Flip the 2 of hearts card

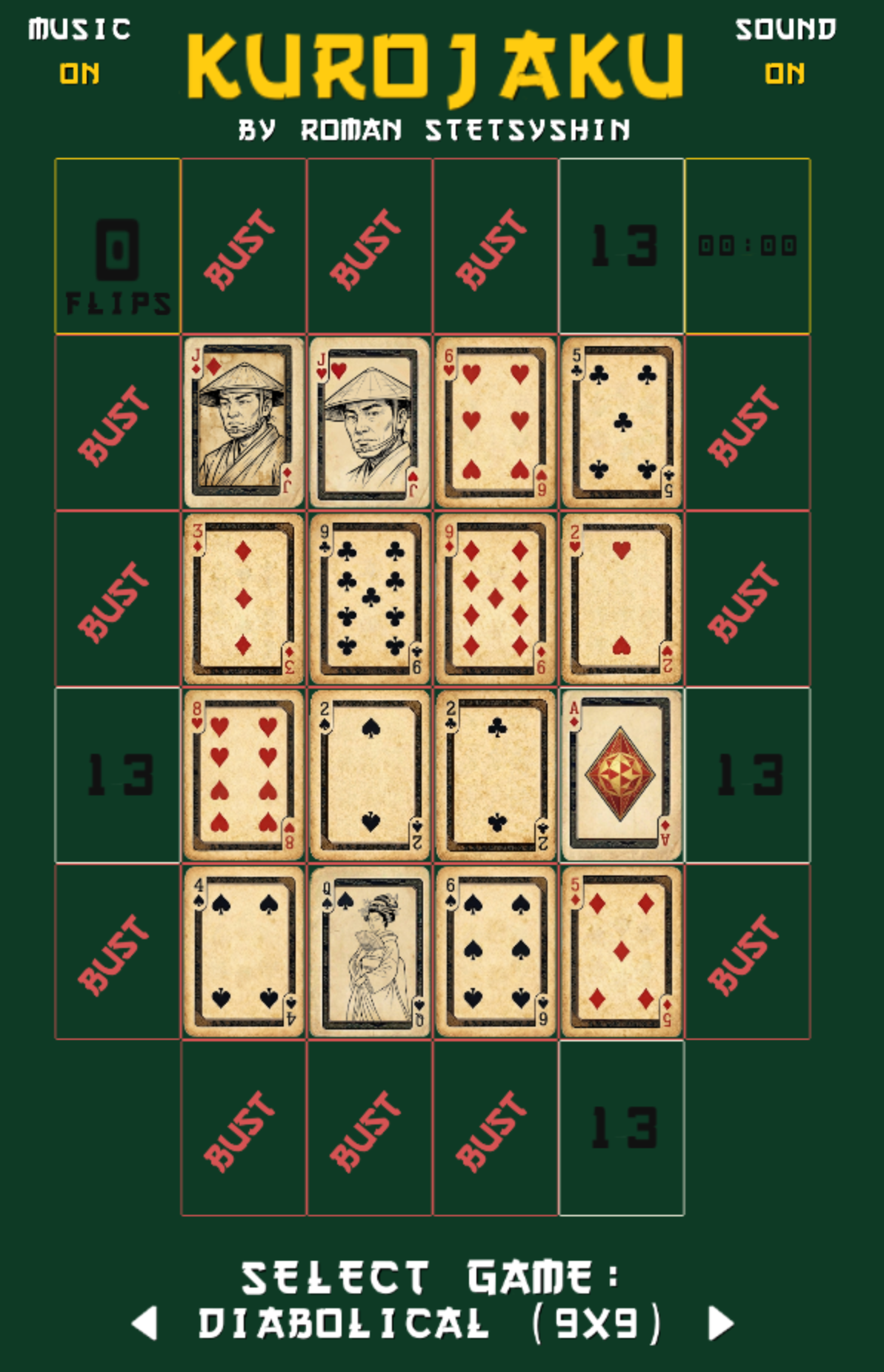coord(622,599)
